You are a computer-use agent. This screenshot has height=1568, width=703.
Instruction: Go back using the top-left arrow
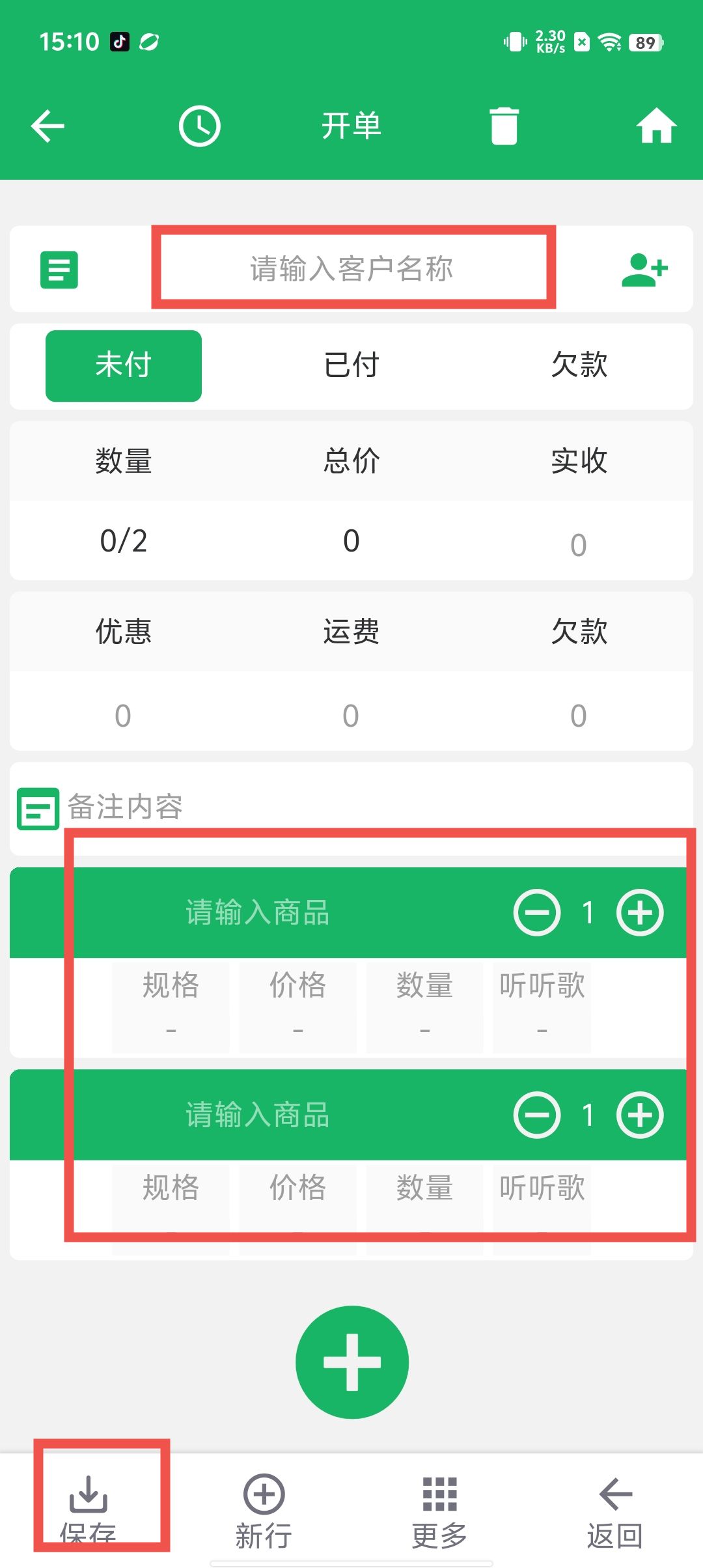(x=48, y=126)
